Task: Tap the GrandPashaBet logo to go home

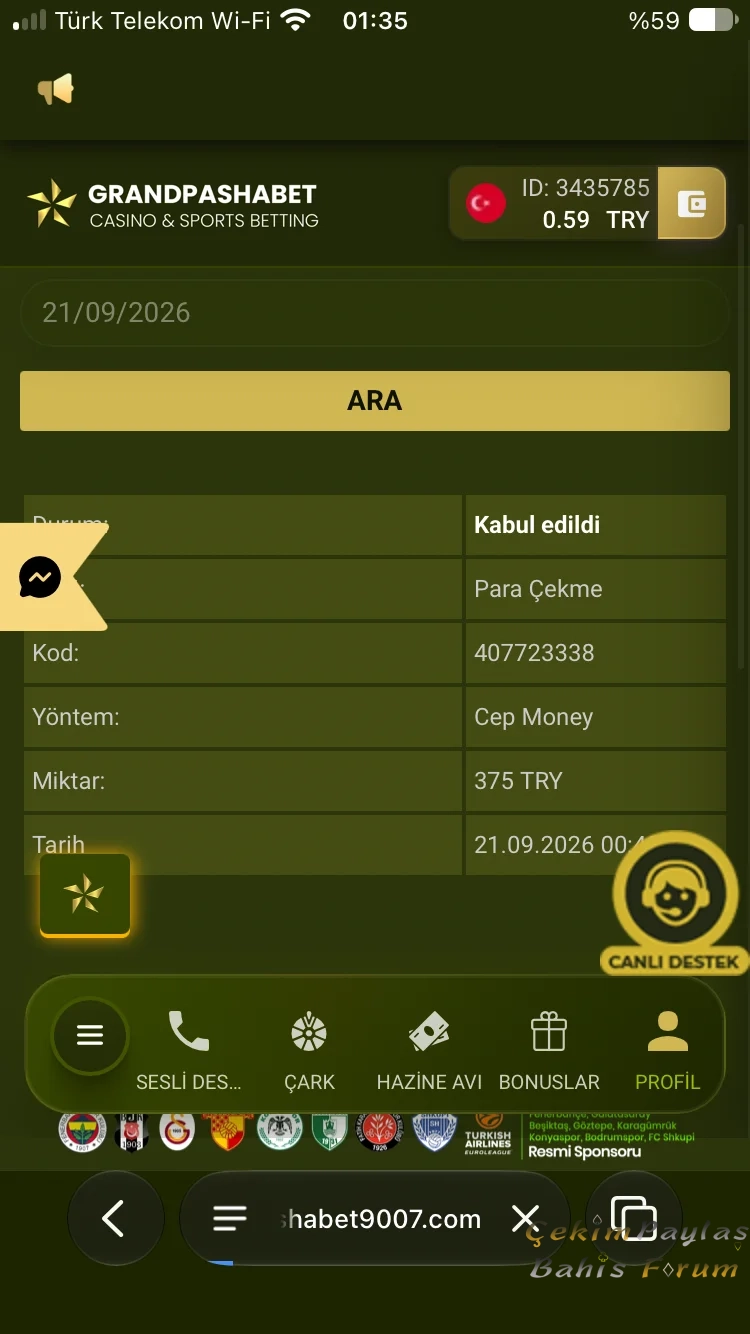Action: coord(173,205)
